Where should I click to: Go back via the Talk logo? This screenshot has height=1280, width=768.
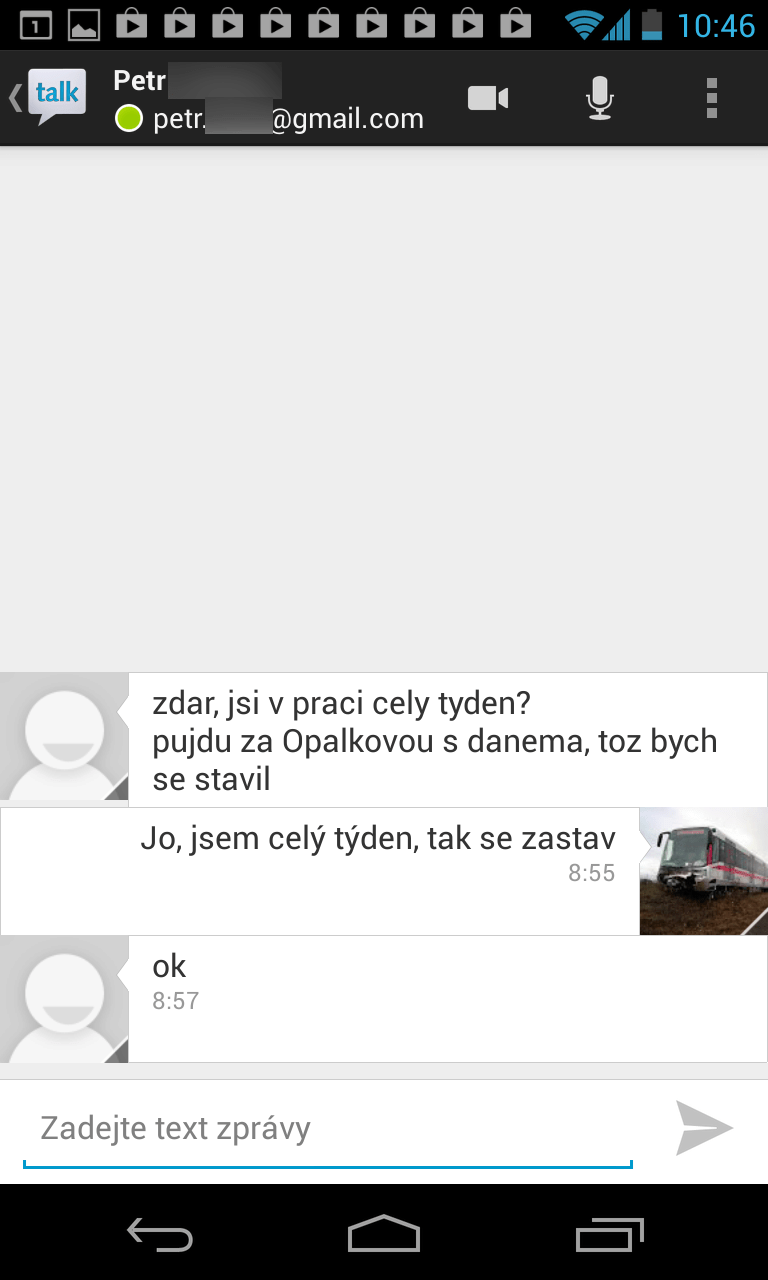(x=50, y=97)
